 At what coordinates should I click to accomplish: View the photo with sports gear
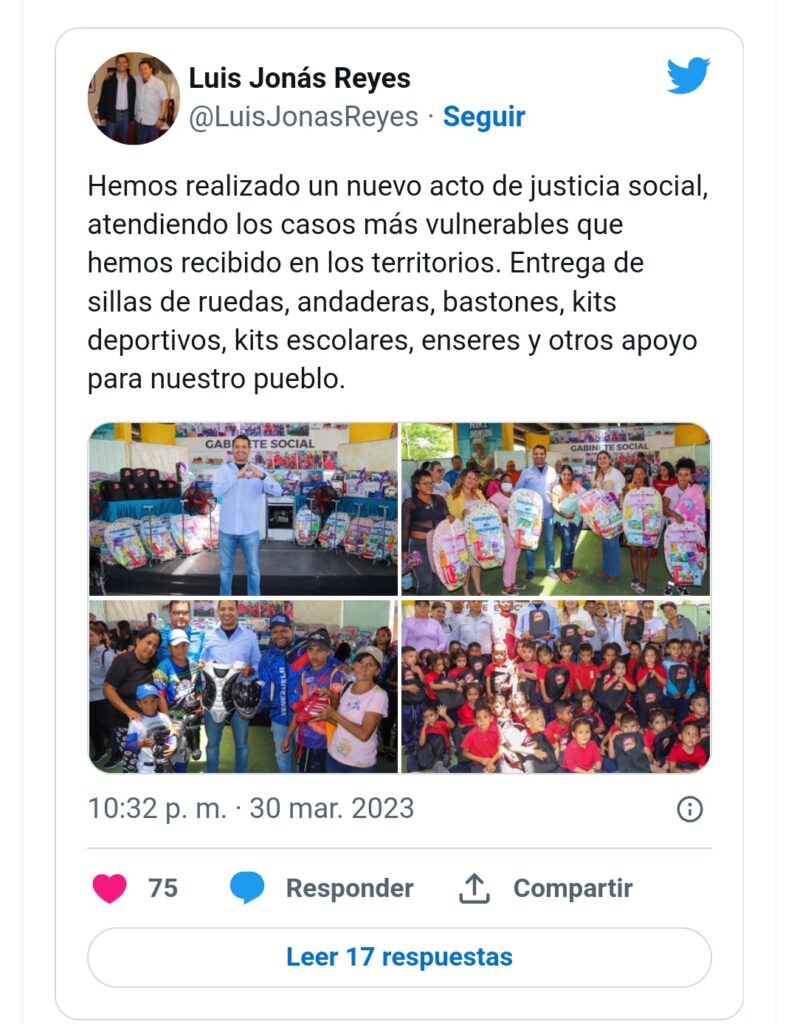click(x=243, y=686)
